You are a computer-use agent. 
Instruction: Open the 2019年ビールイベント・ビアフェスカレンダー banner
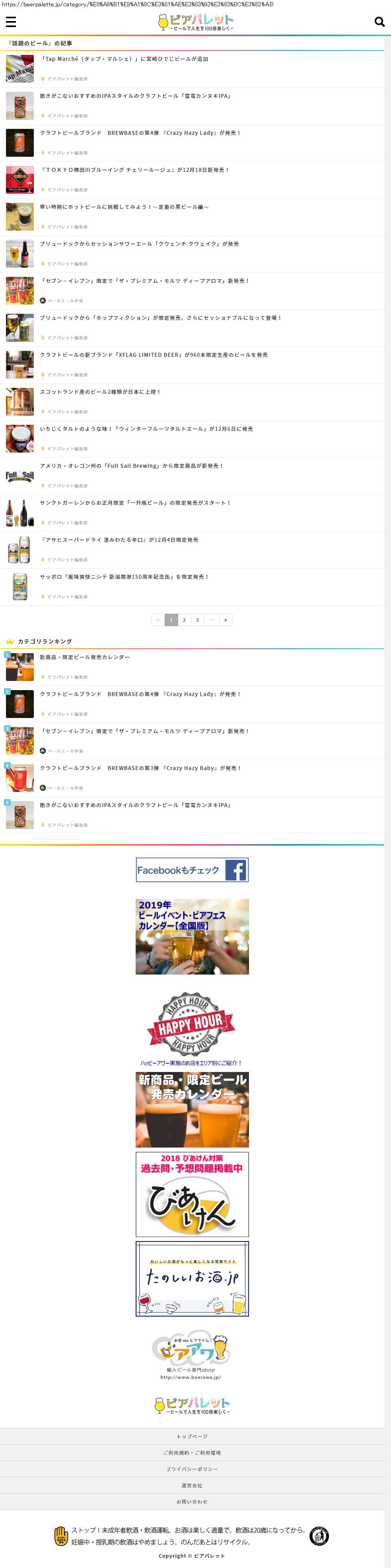click(192, 936)
